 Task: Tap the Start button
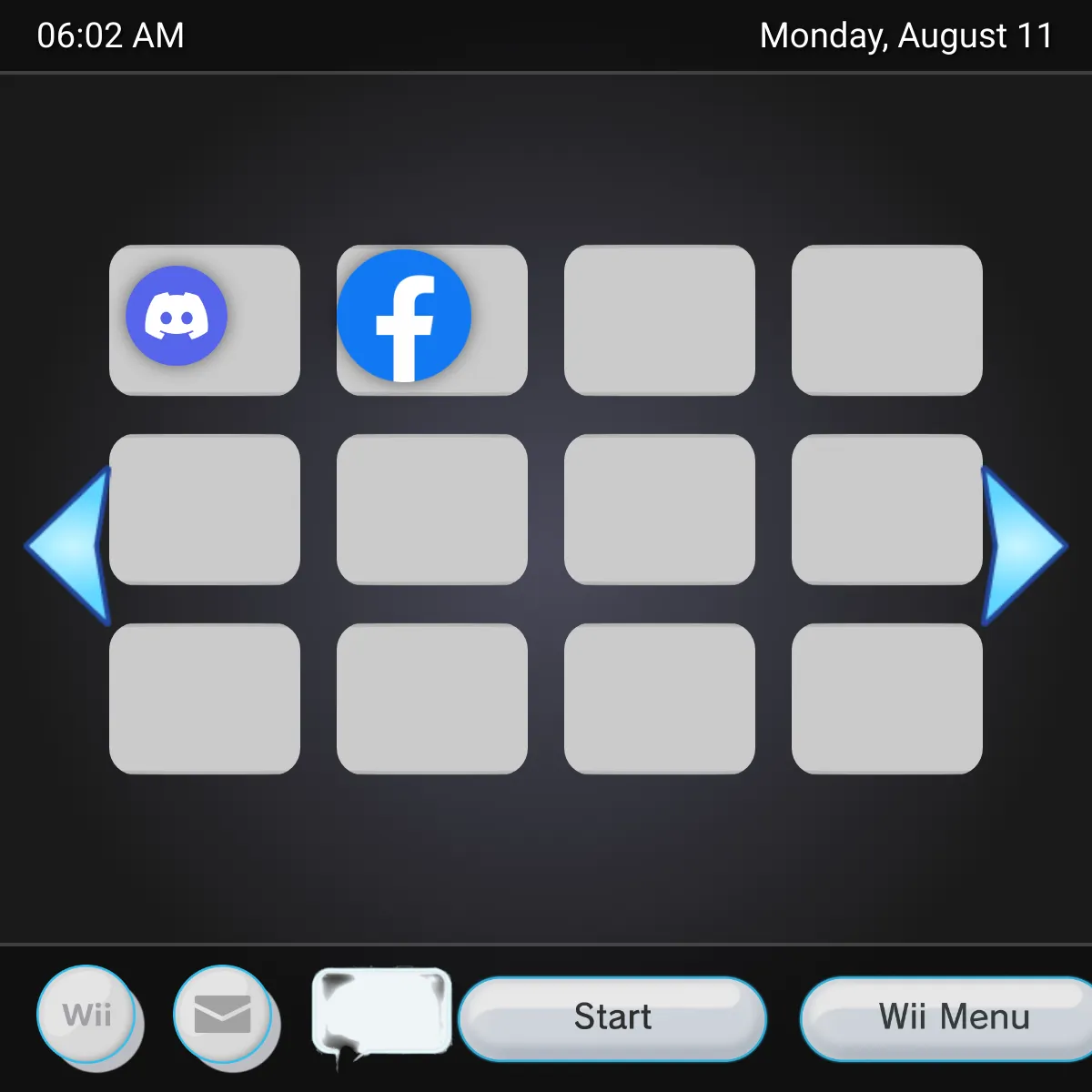coord(612,1017)
